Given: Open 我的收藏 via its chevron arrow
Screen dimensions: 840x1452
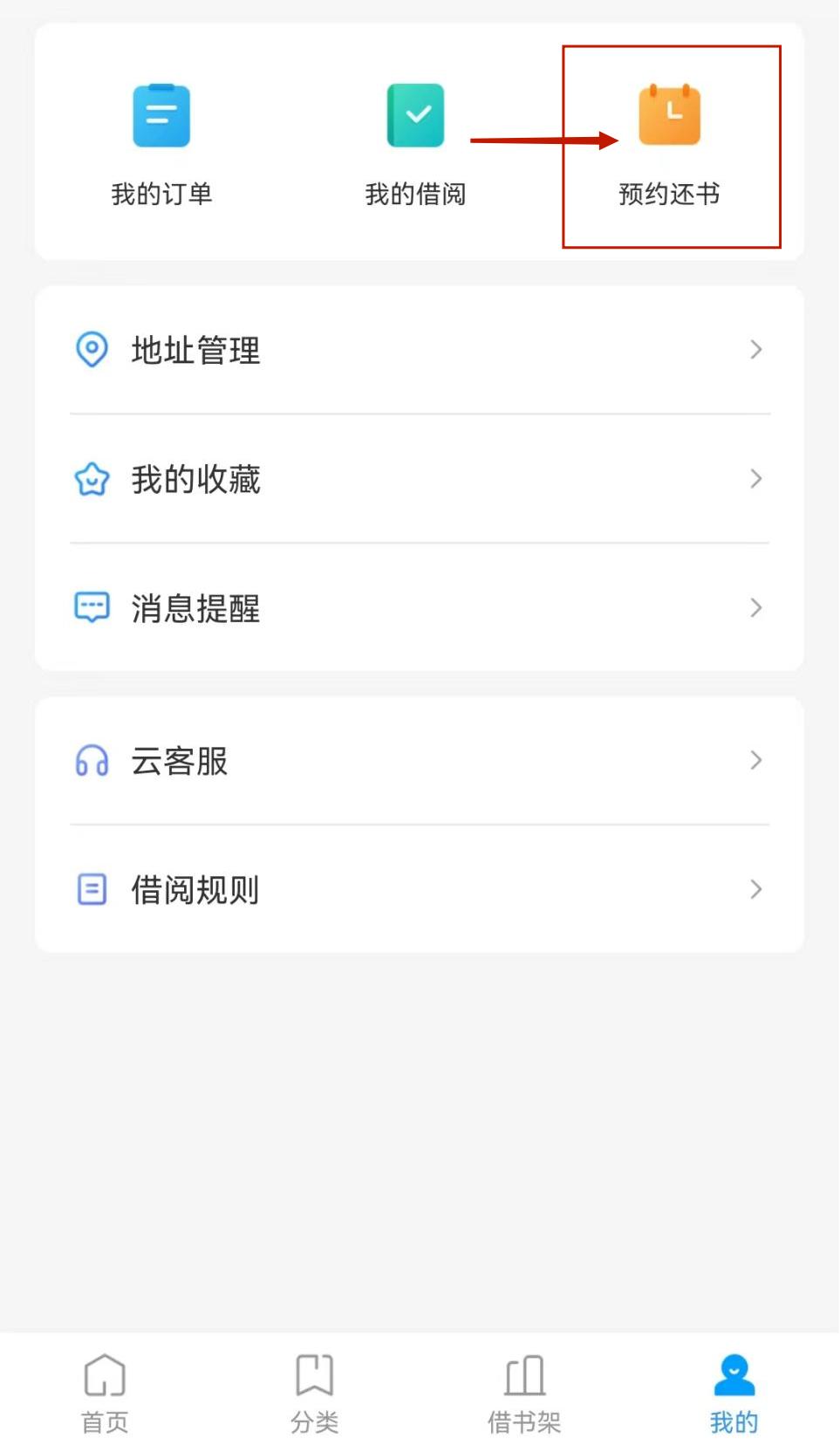Looking at the screenshot, I should [x=755, y=478].
